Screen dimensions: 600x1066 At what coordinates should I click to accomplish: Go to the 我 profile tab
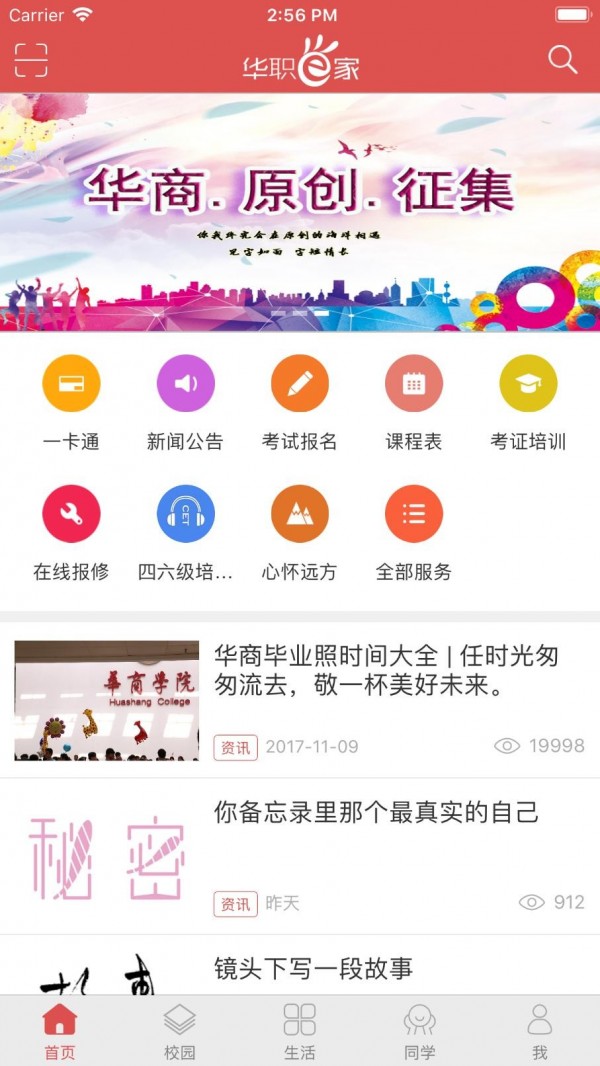coord(539,1031)
